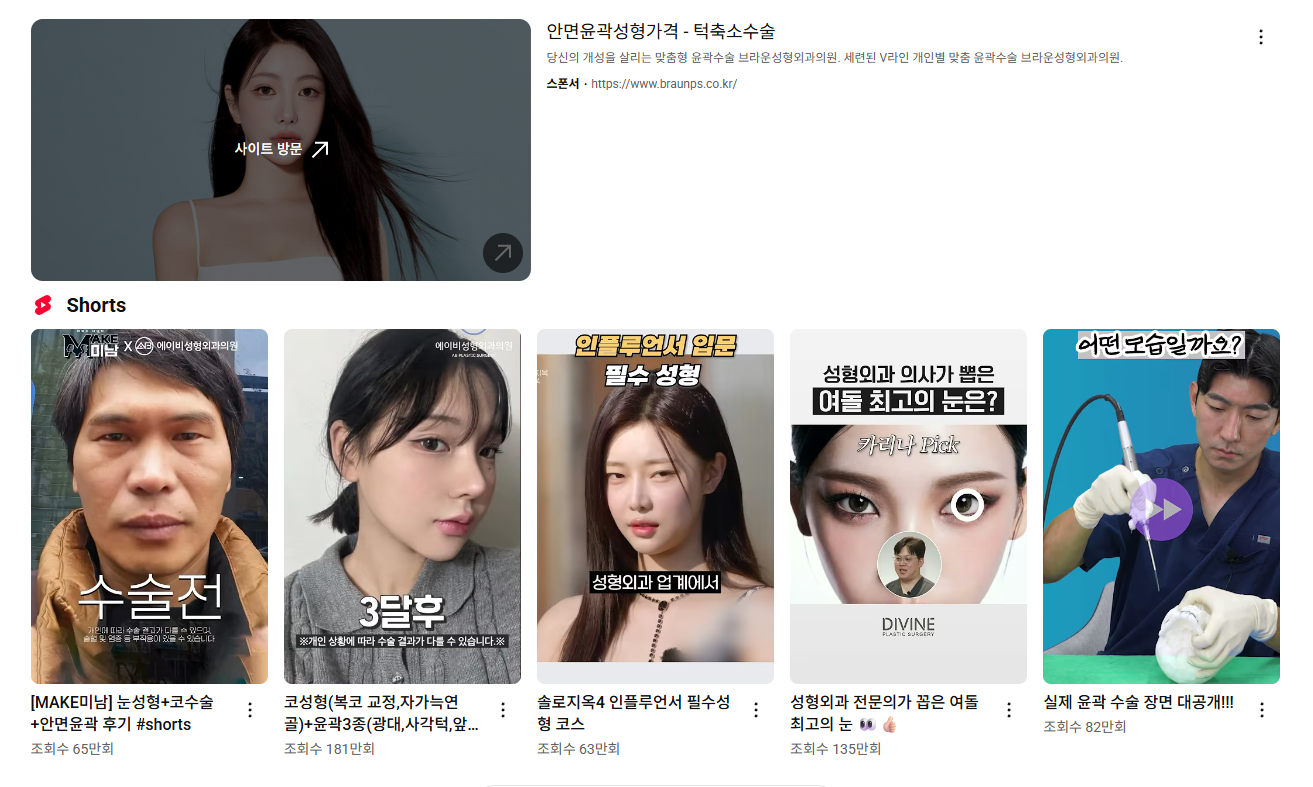Tap the arrow icon on the ad image
Screen dimensions: 1313x787
pos(503,253)
